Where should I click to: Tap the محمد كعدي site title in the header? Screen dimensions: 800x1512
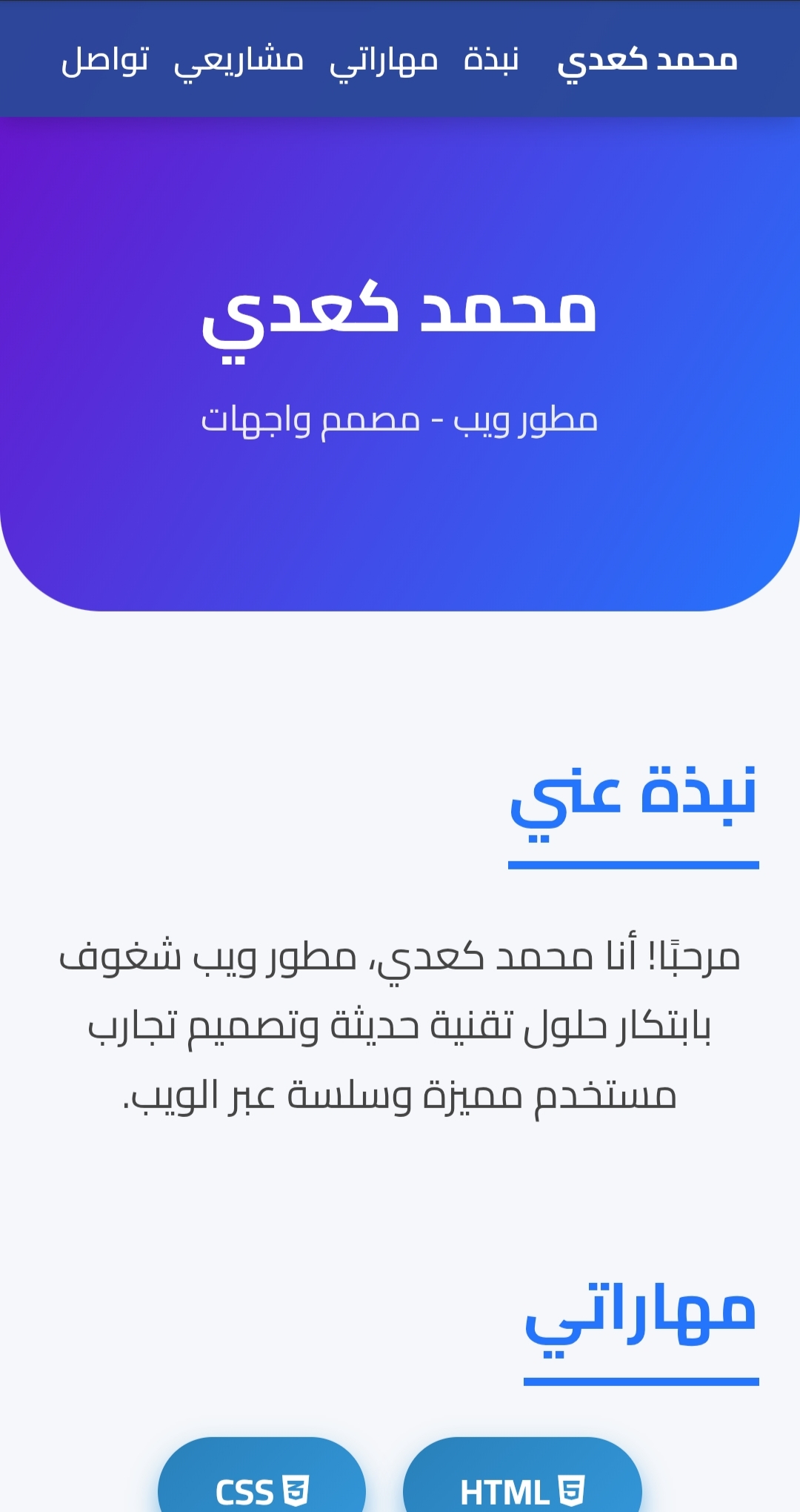(647, 59)
